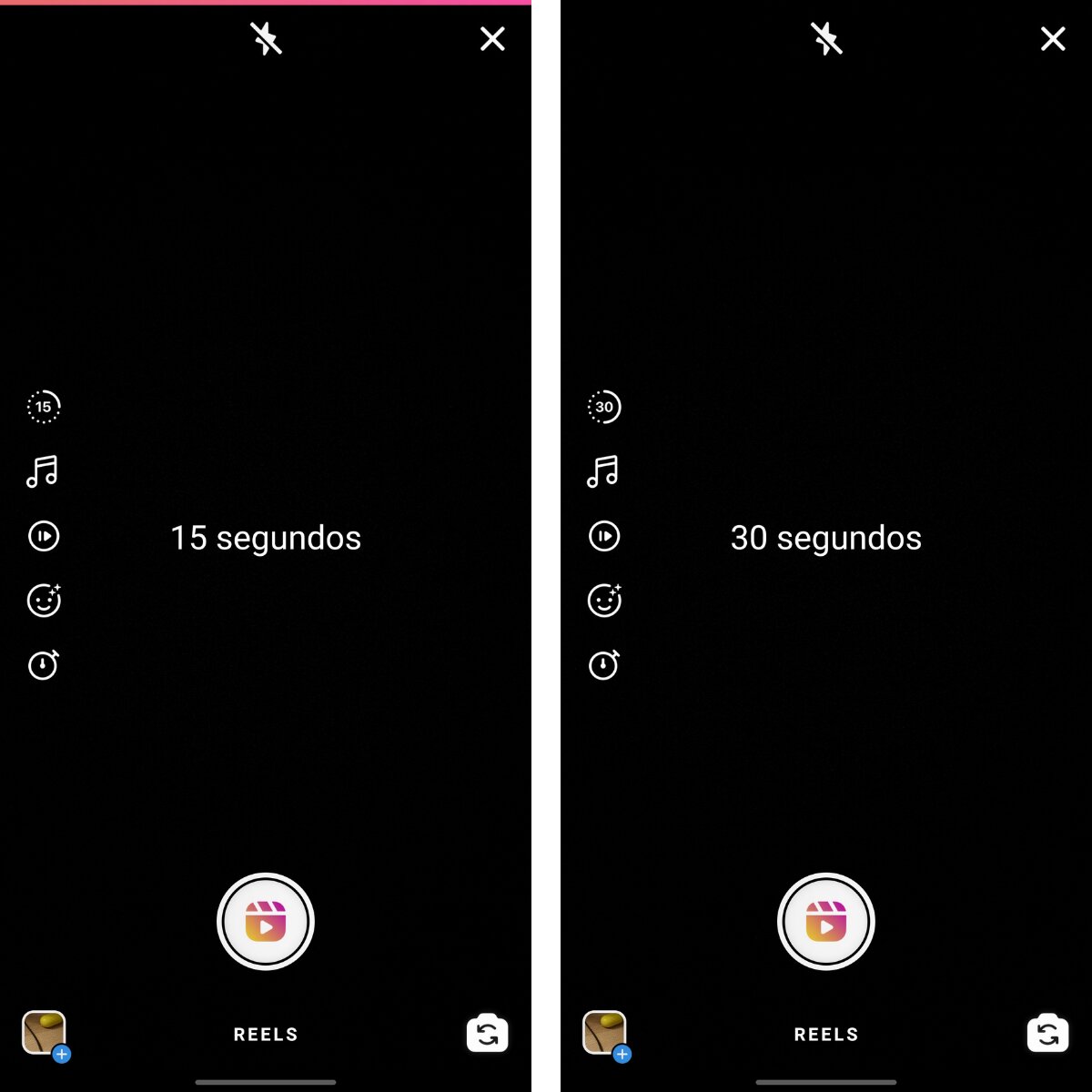Close the Reels camera showing 15 segundos
The width and height of the screenshot is (1092, 1092).
pyautogui.click(x=492, y=39)
